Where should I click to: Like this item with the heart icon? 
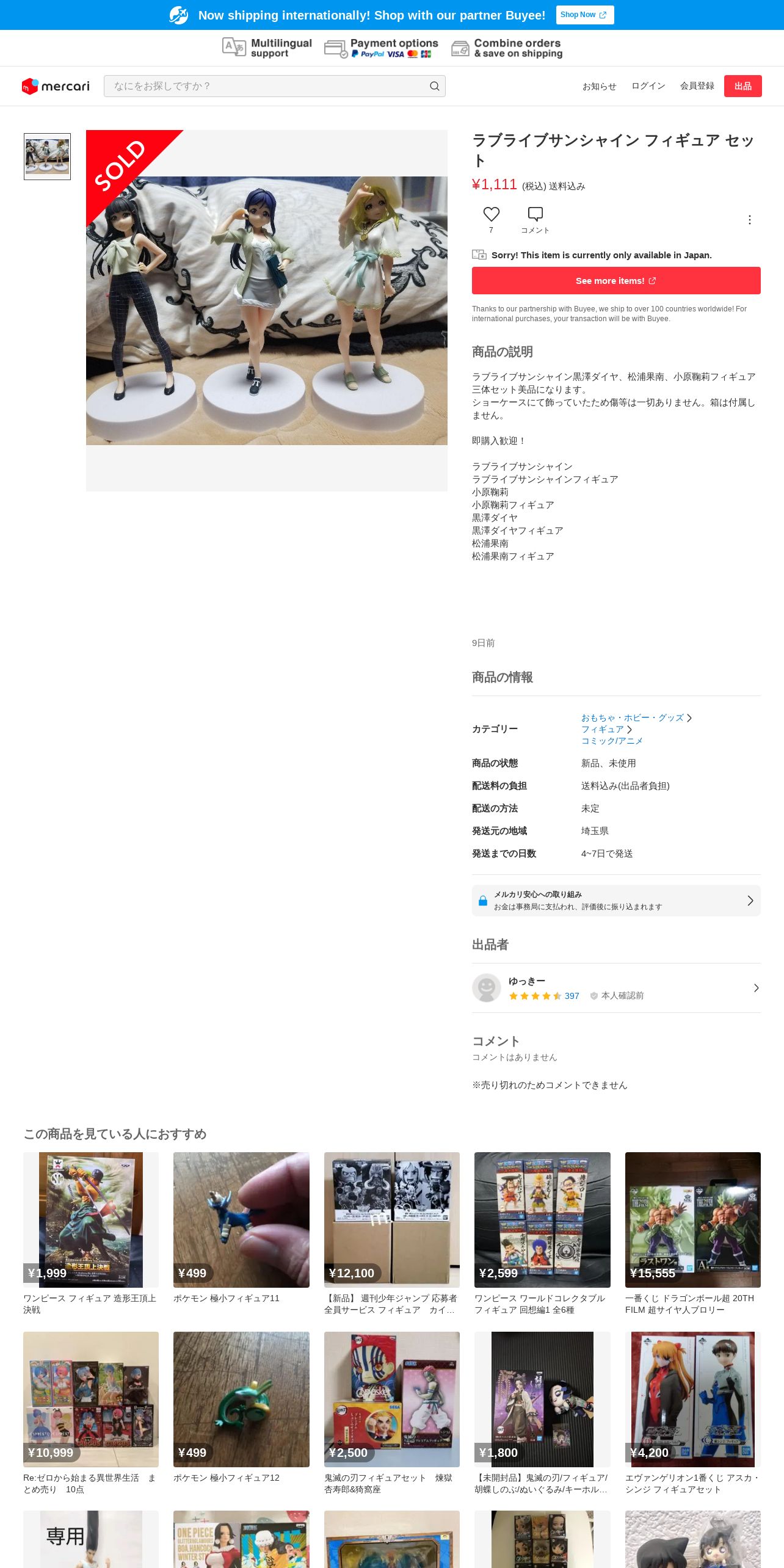pos(491,214)
